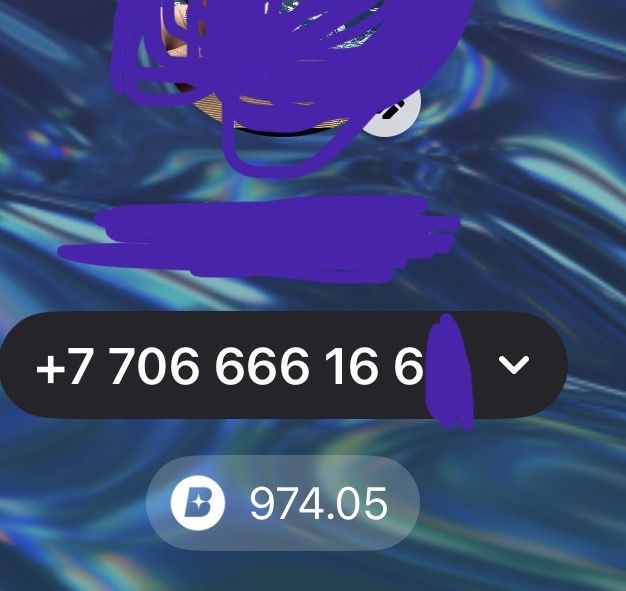Expand the phone number dropdown starting +7 706

(514, 365)
